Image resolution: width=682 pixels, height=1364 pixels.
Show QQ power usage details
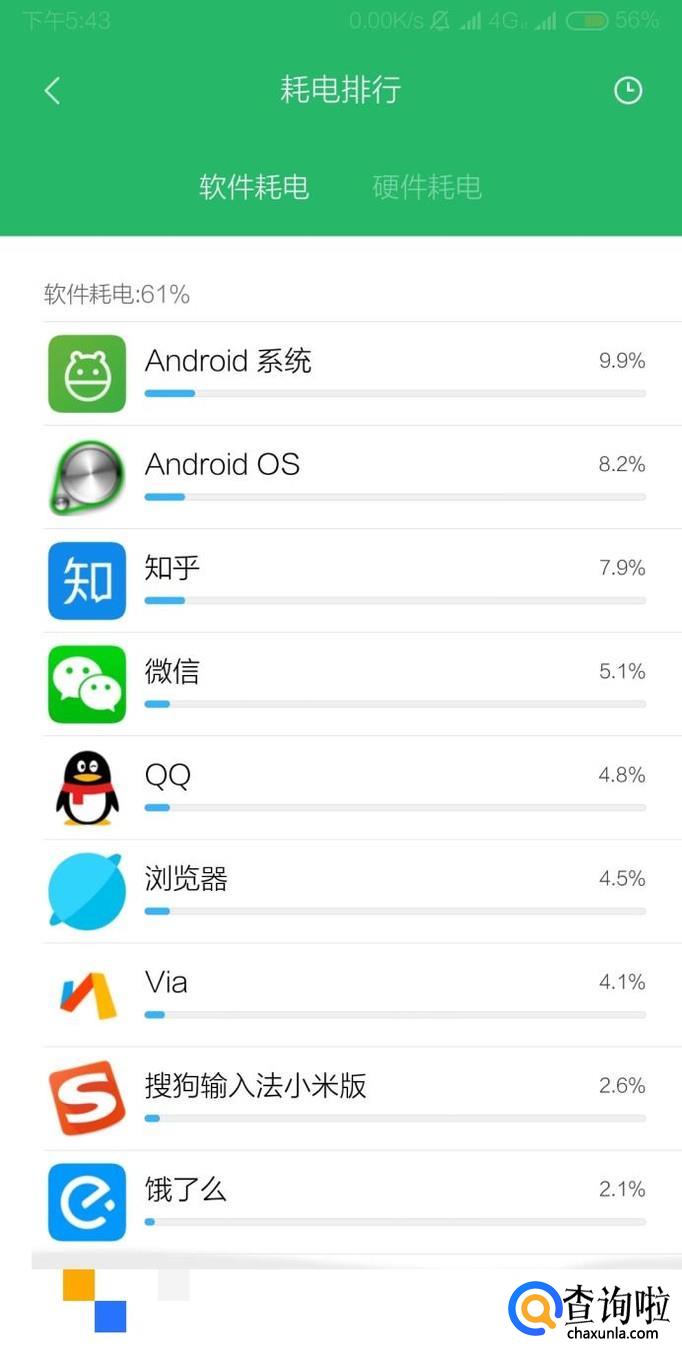360,788
